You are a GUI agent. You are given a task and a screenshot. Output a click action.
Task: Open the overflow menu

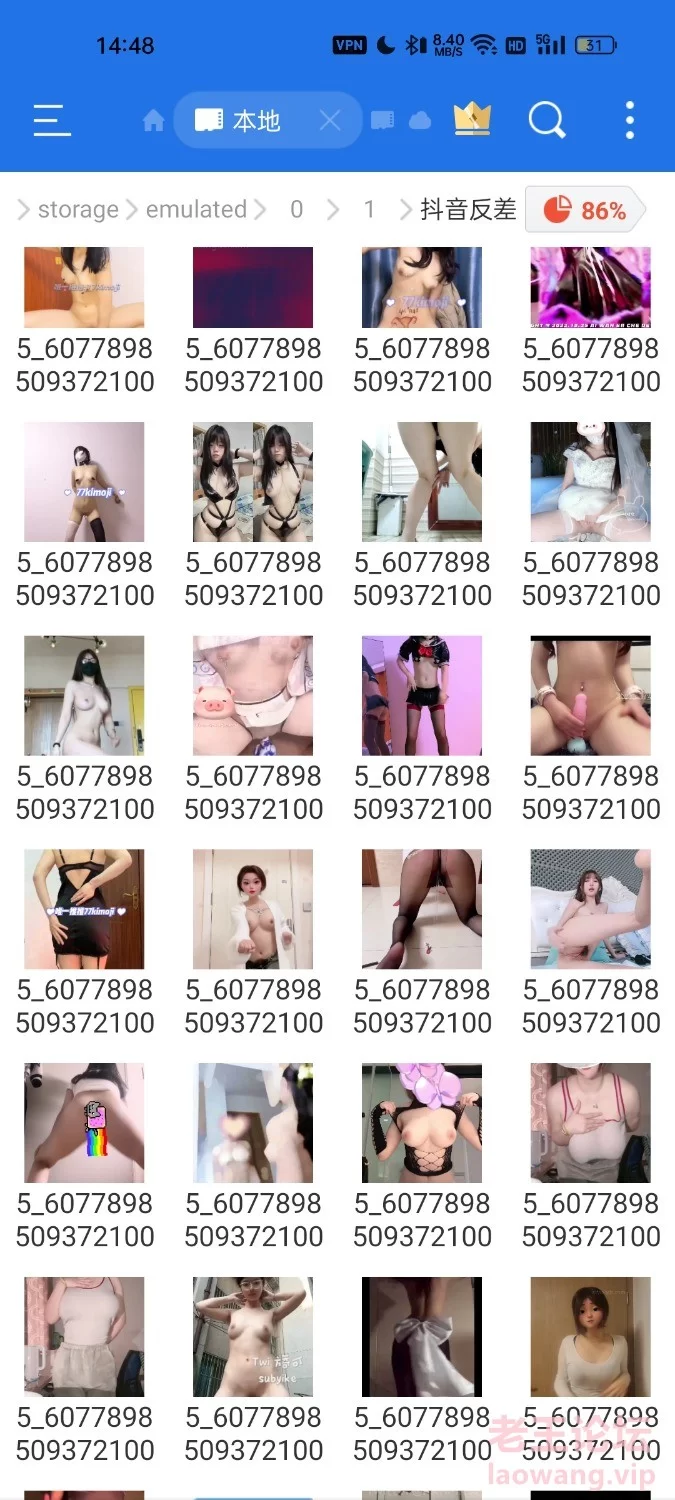click(x=629, y=121)
